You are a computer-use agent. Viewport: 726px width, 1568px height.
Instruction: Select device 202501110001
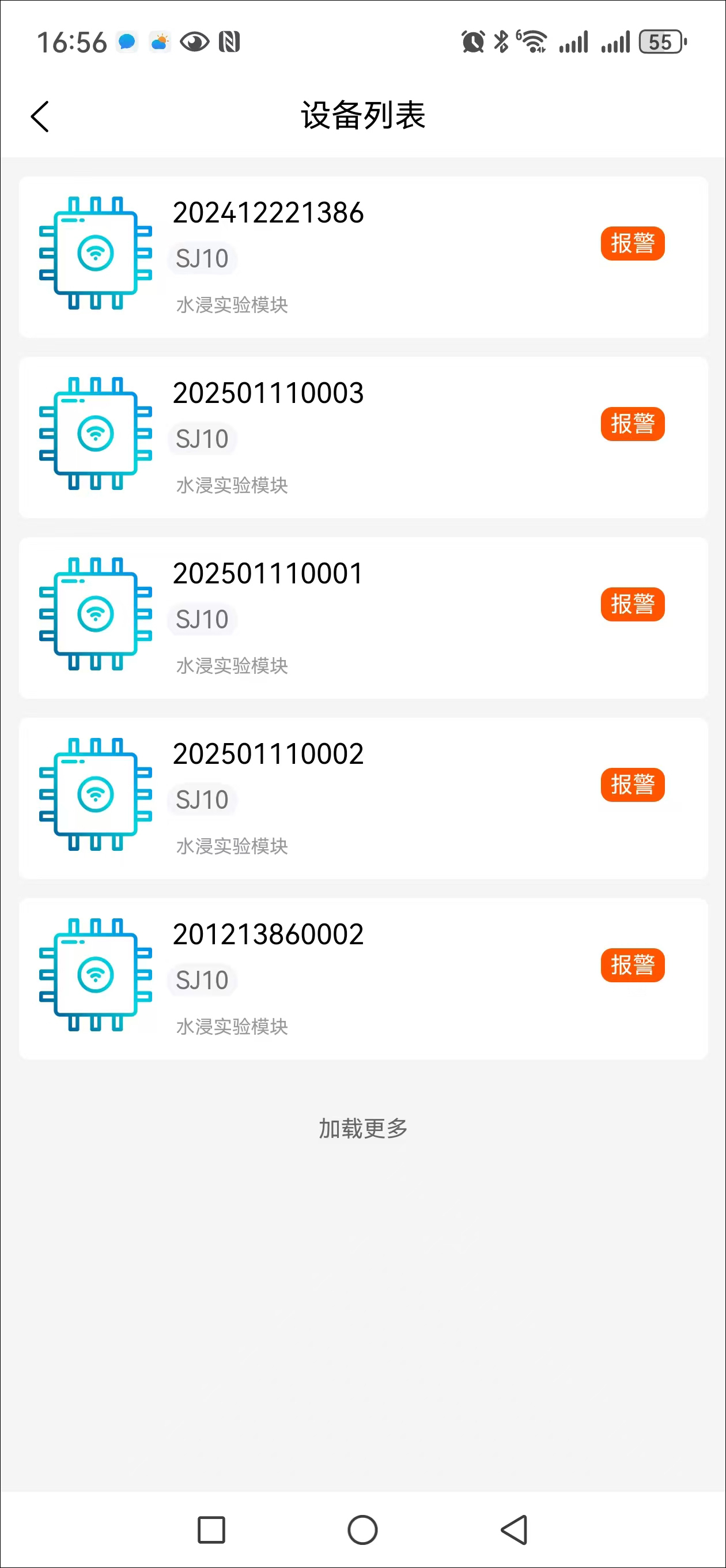tap(362, 618)
